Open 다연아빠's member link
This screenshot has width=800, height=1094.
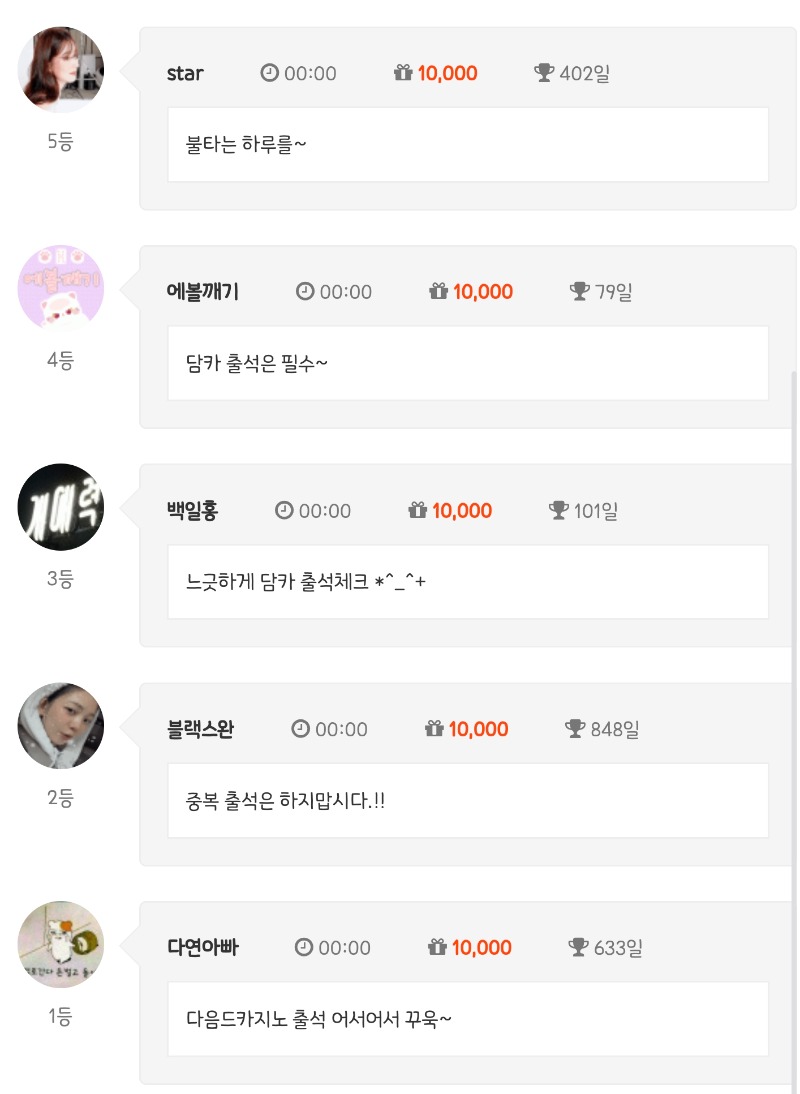(x=202, y=947)
